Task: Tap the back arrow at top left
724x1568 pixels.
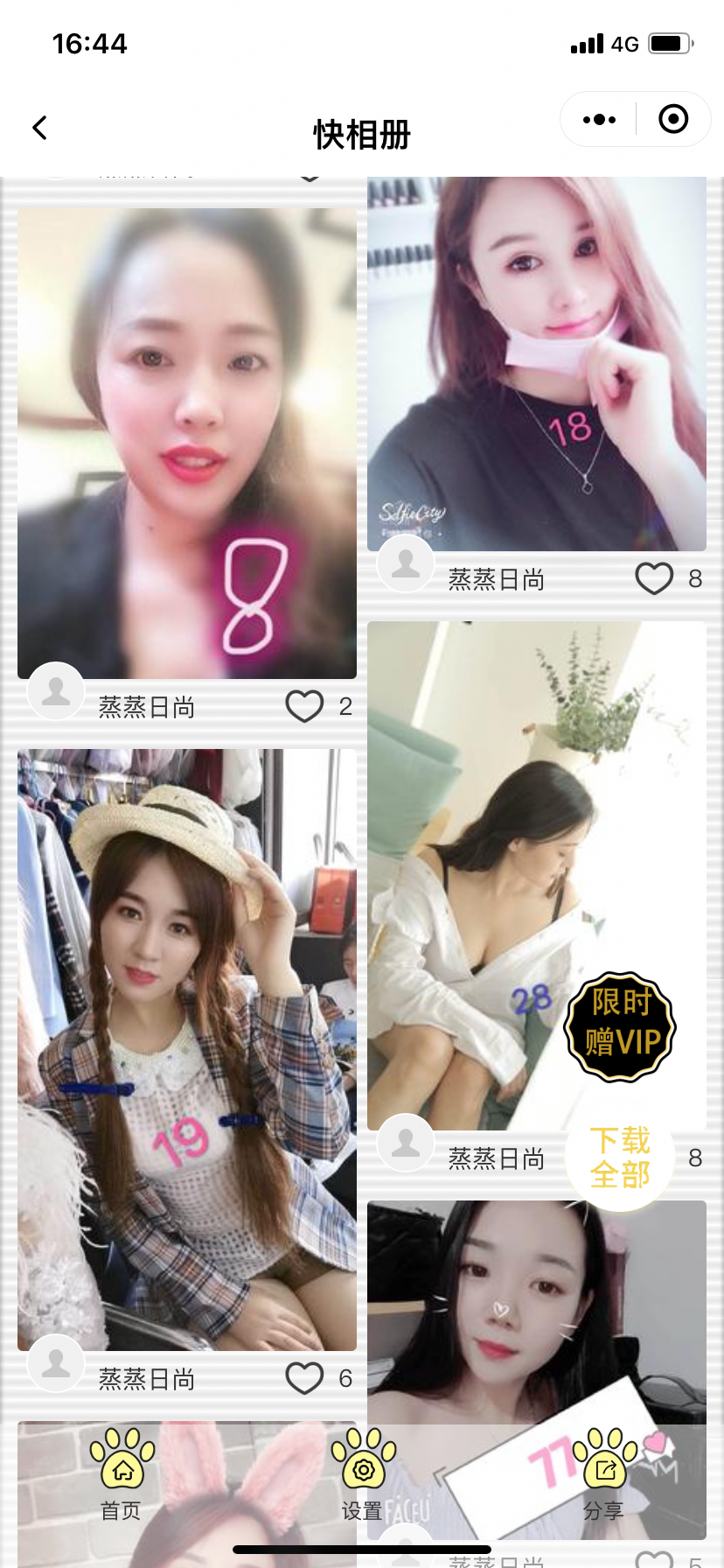Action: click(39, 127)
